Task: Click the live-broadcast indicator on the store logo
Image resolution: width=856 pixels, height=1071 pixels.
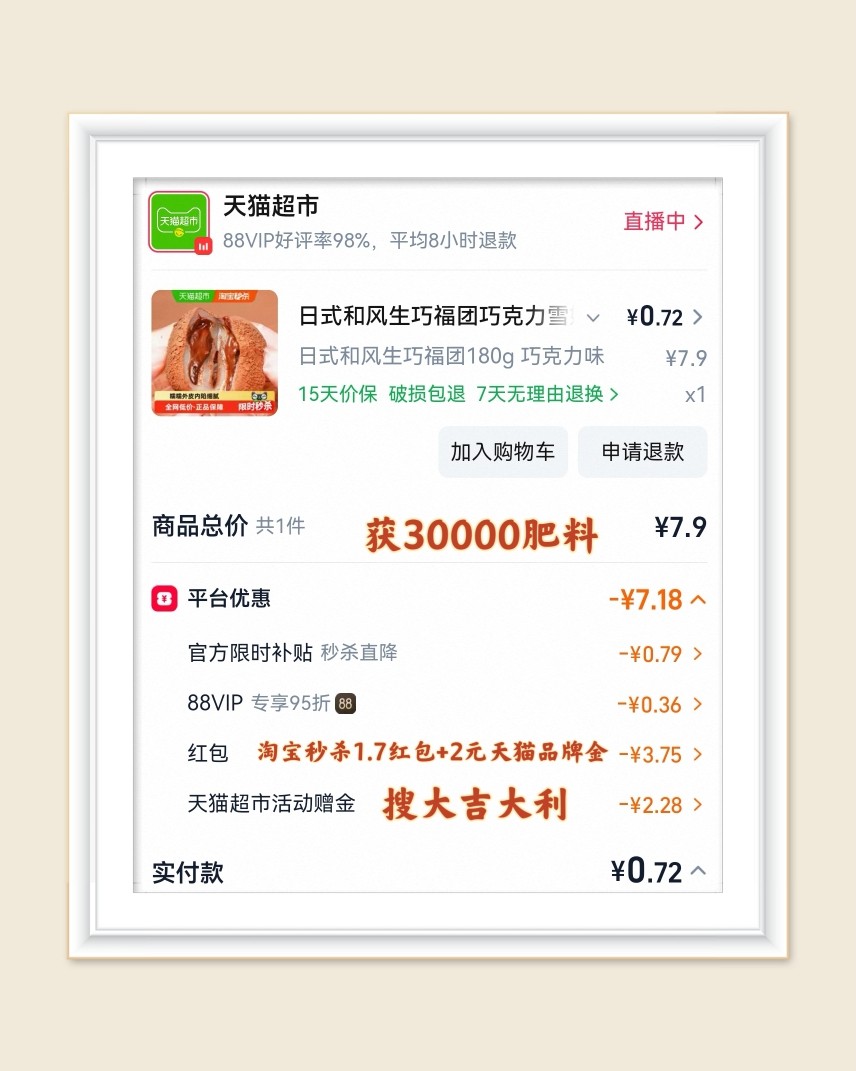Action: click(204, 246)
